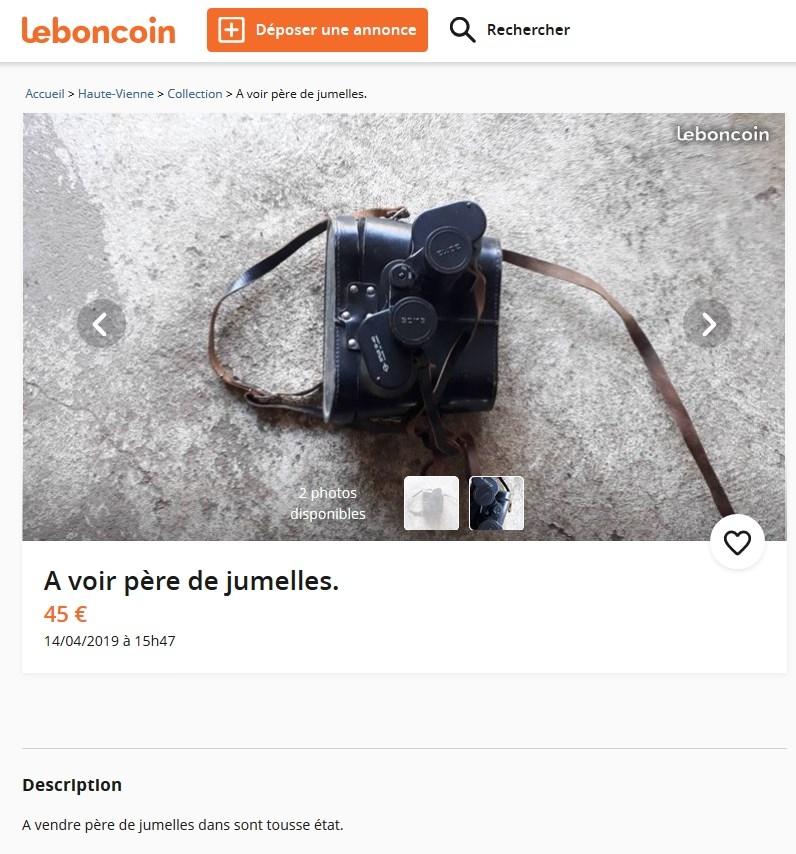Select the second photo thumbnail
The width and height of the screenshot is (796, 854).
[x=497, y=503]
